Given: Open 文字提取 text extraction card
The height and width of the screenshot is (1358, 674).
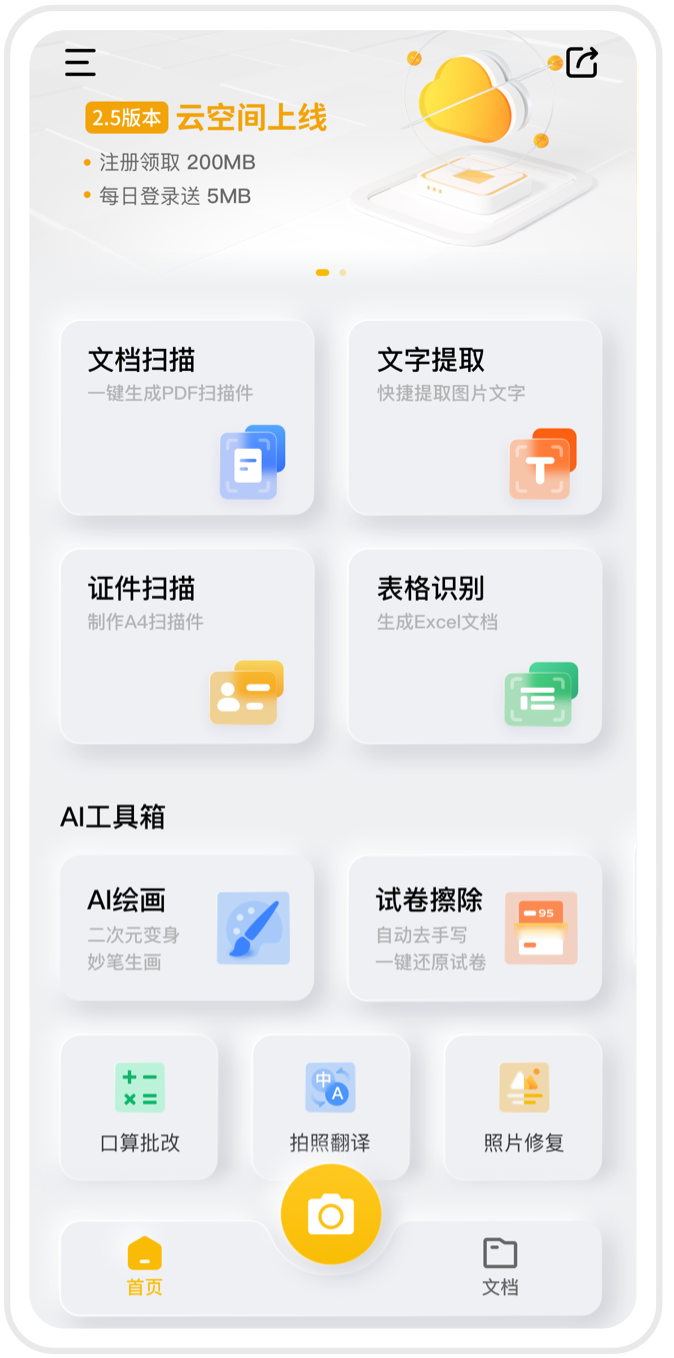Looking at the screenshot, I should point(475,418).
